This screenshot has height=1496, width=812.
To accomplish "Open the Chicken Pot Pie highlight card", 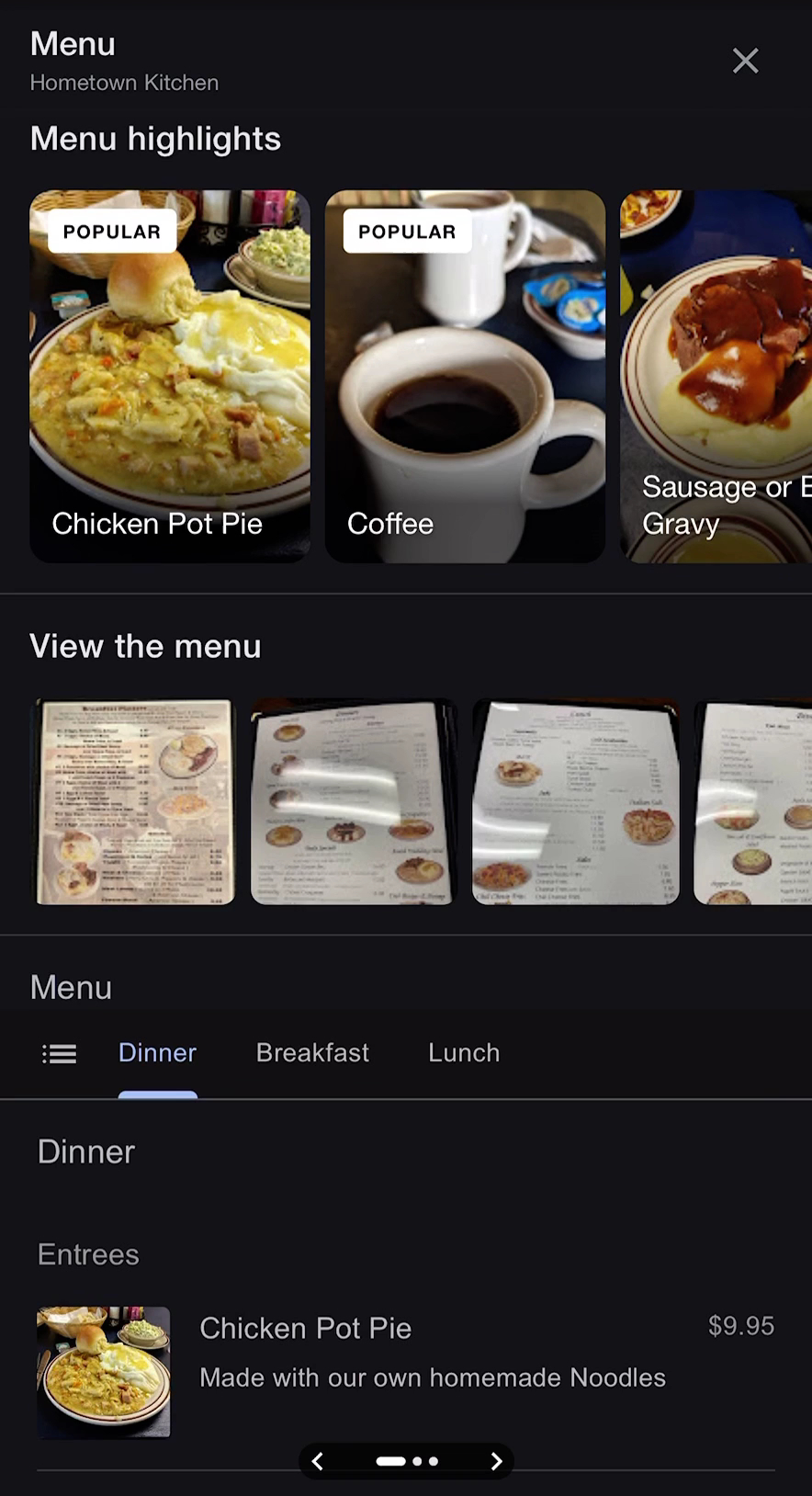I will pos(170,376).
